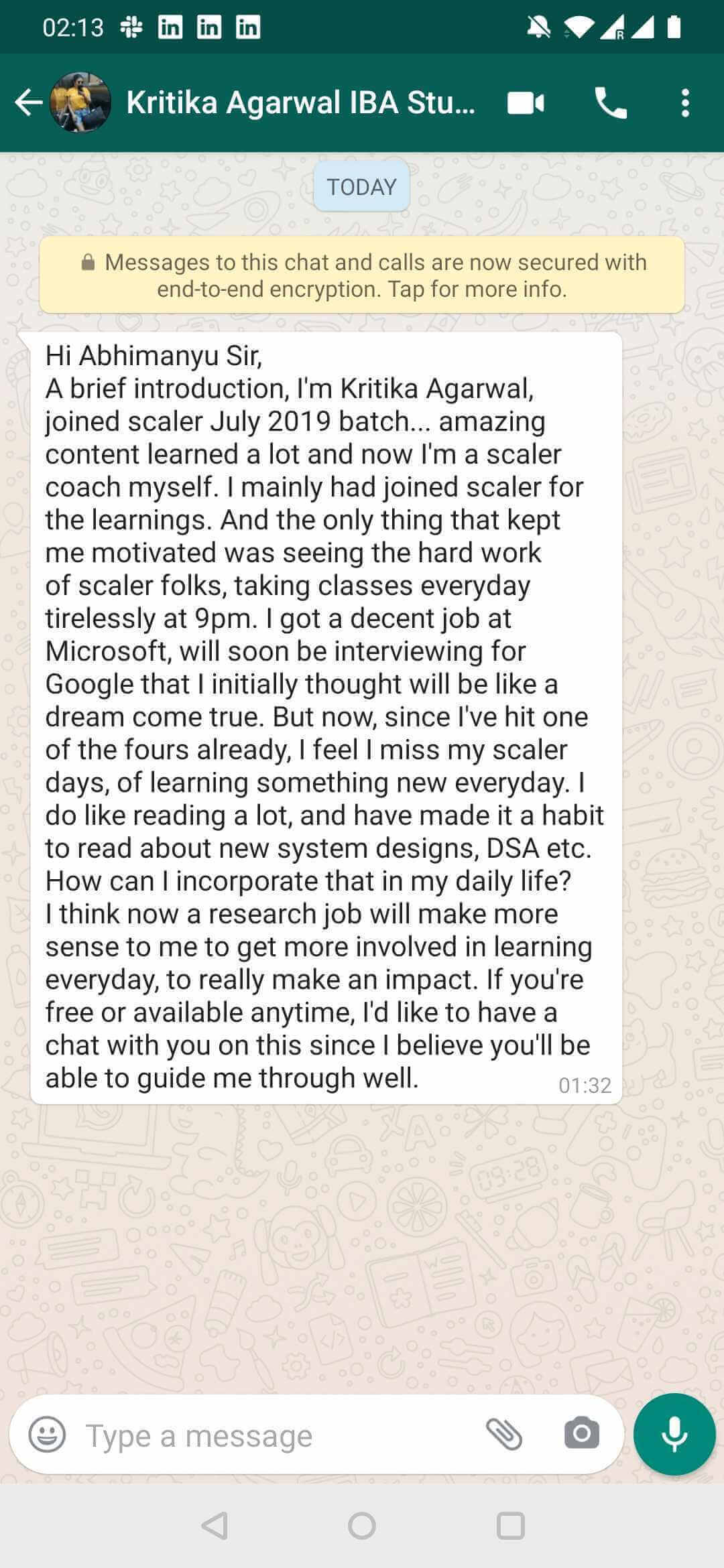The width and height of the screenshot is (724, 1568).
Task: Go back to the chats list
Action: (28, 103)
